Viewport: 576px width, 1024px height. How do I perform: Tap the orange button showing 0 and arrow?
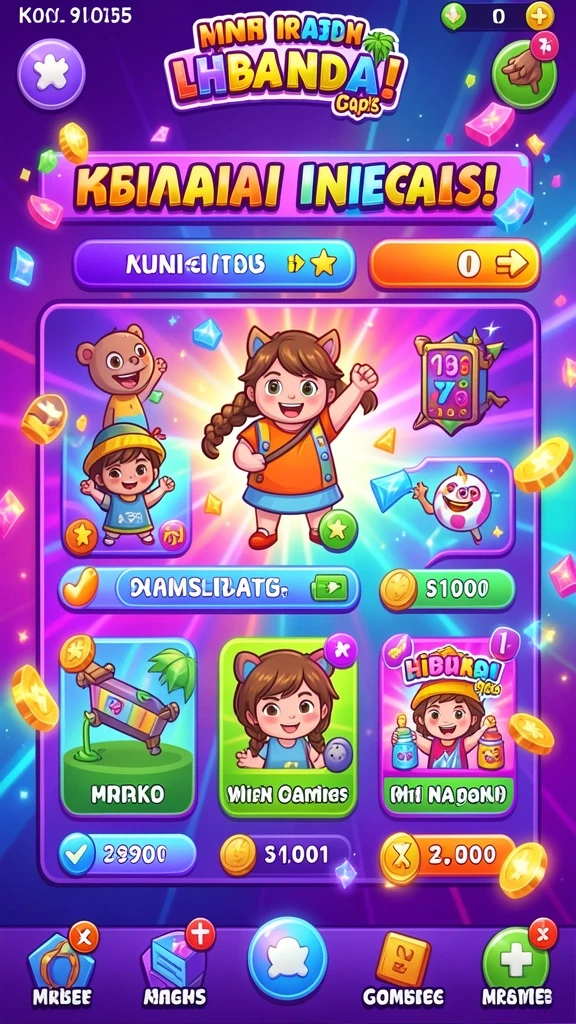(x=455, y=264)
